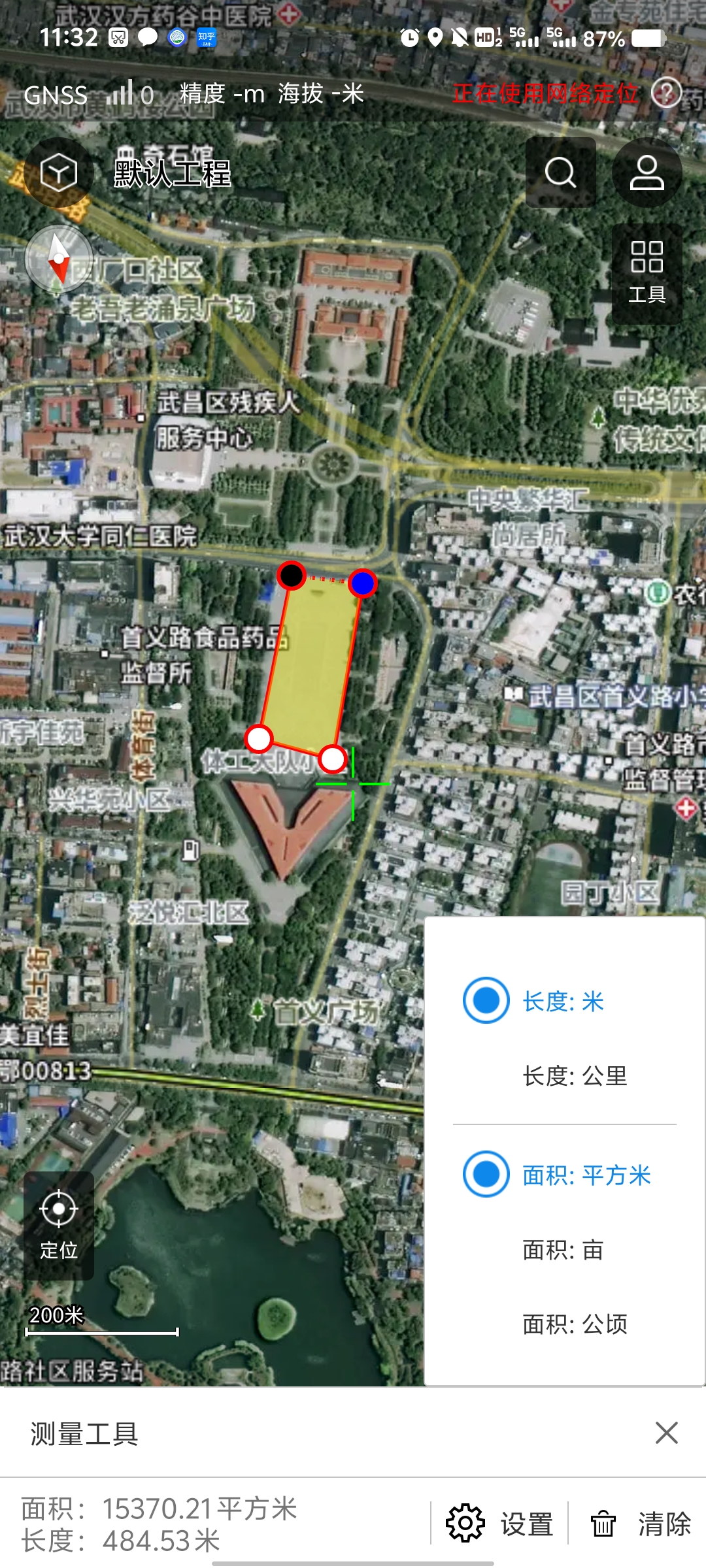Open the user profile icon
This screenshot has width=706, height=1568.
pos(647,172)
